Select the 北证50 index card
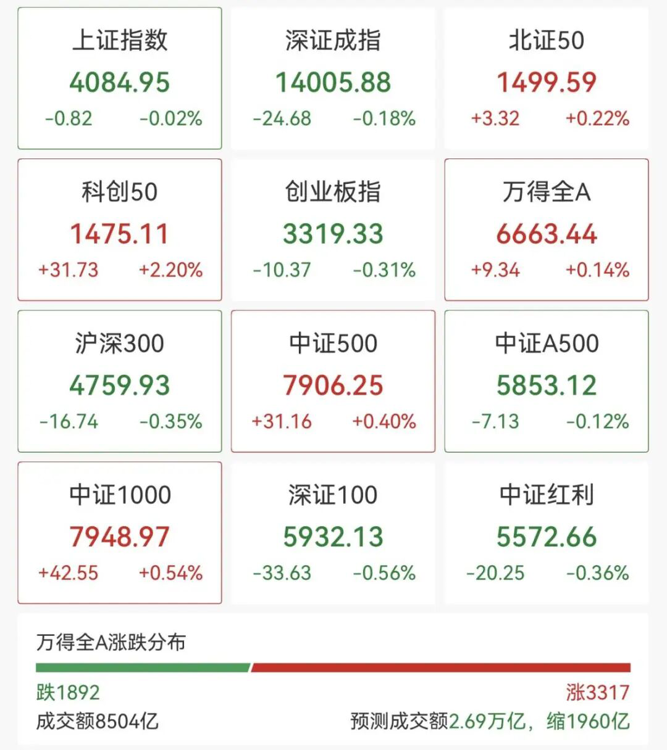The height and width of the screenshot is (750, 667). (546, 79)
